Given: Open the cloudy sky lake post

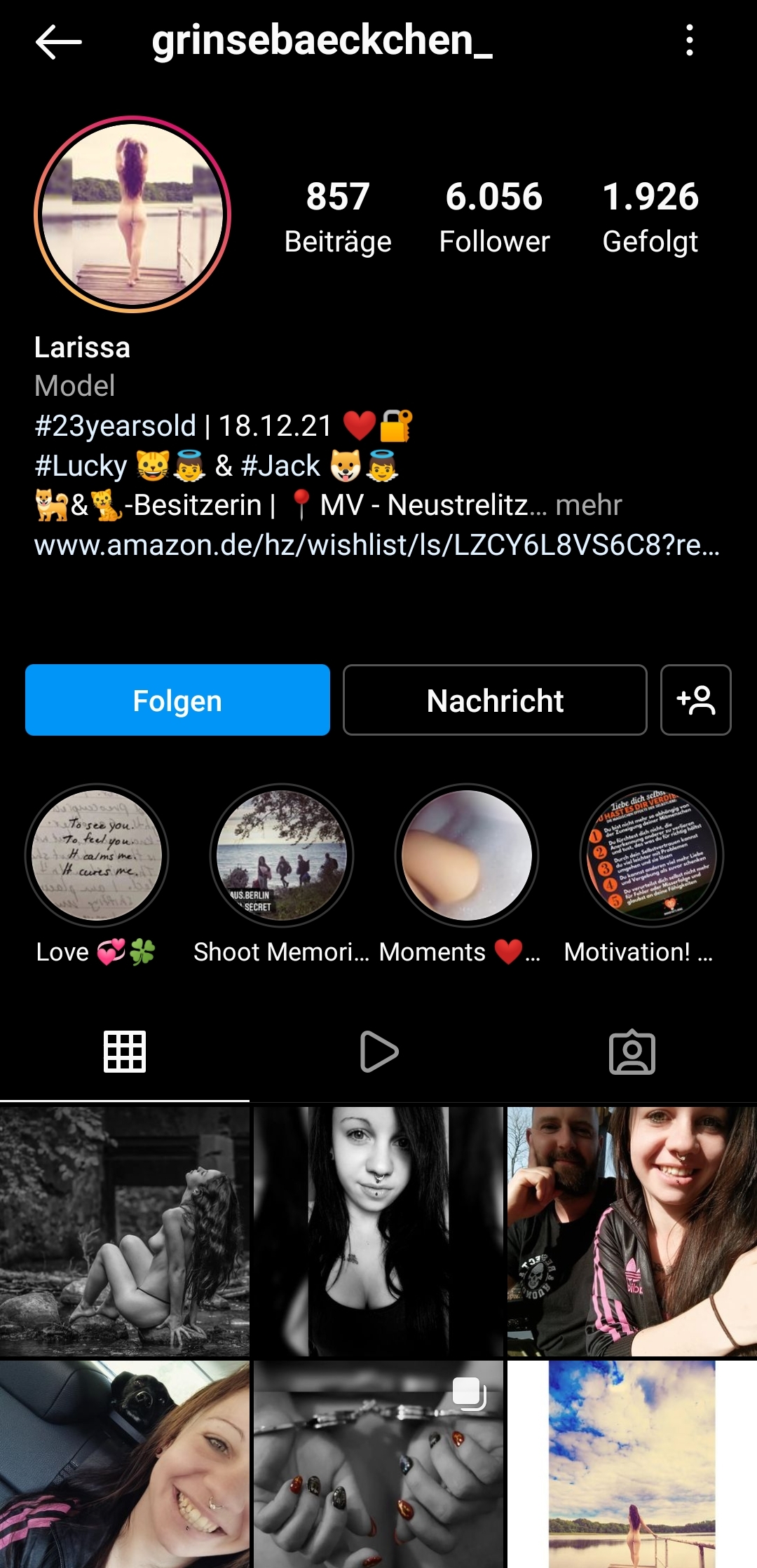Looking at the screenshot, I should pos(632,1464).
